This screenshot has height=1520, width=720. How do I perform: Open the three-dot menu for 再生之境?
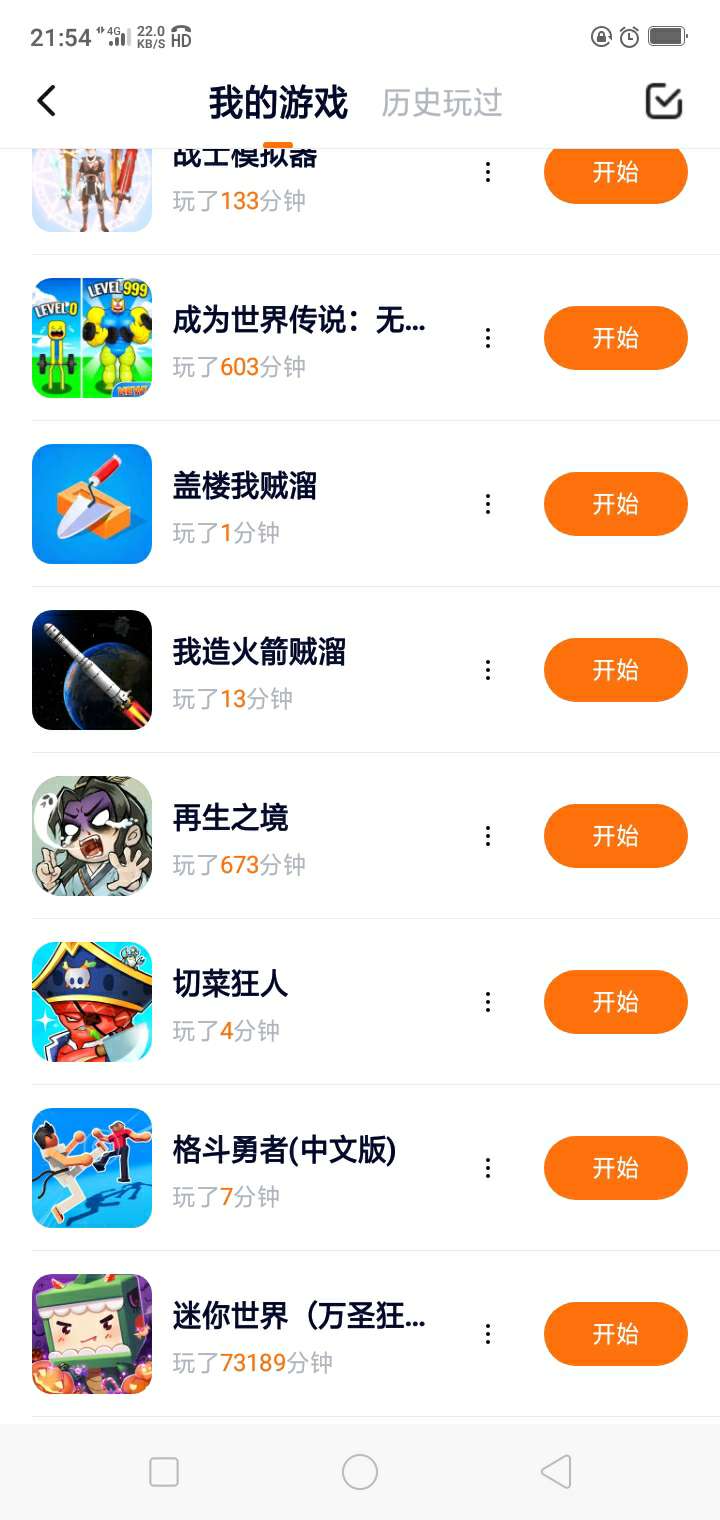(x=488, y=836)
